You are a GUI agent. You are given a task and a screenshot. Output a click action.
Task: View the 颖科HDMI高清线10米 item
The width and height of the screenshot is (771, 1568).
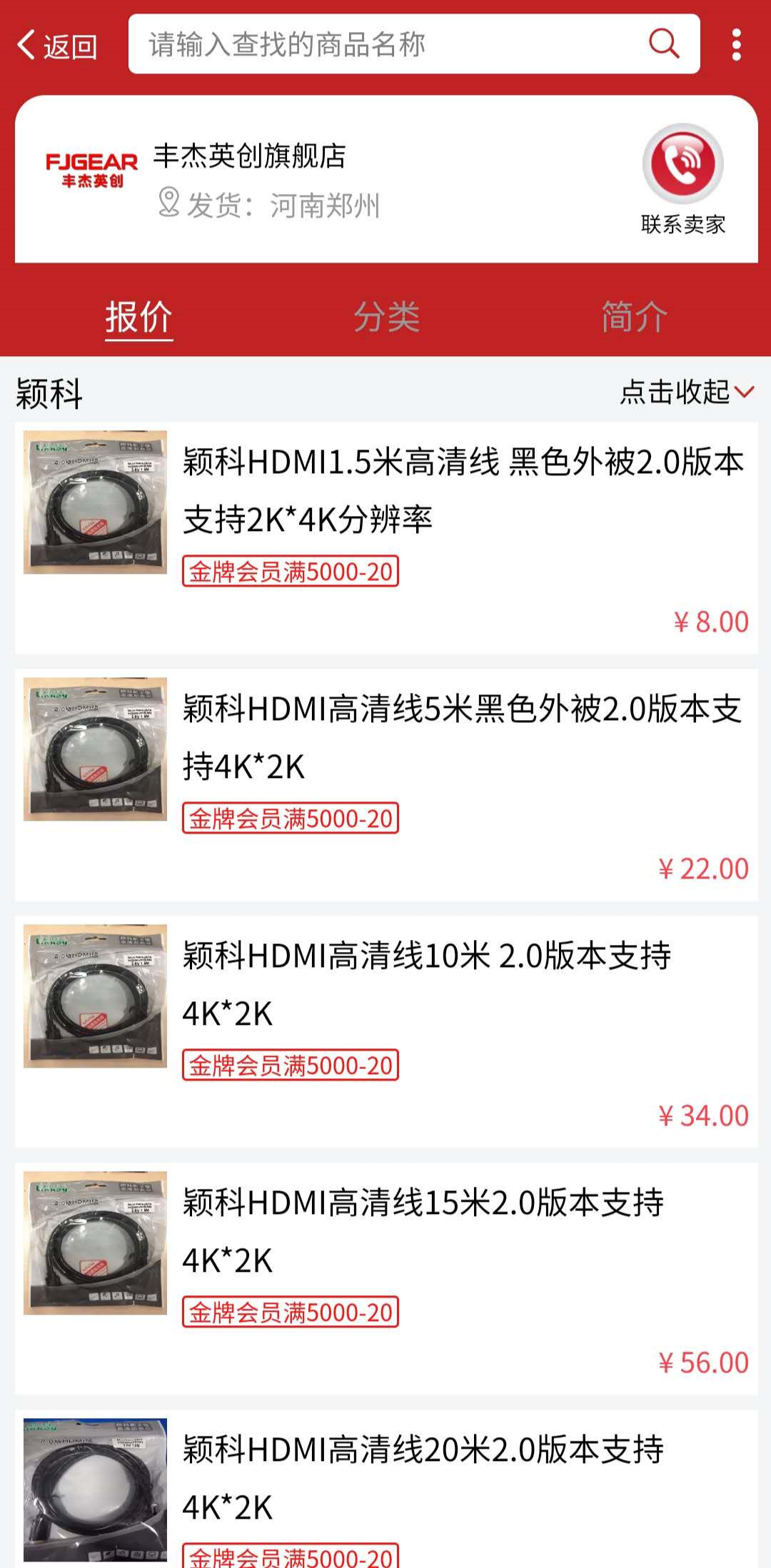tap(386, 1032)
